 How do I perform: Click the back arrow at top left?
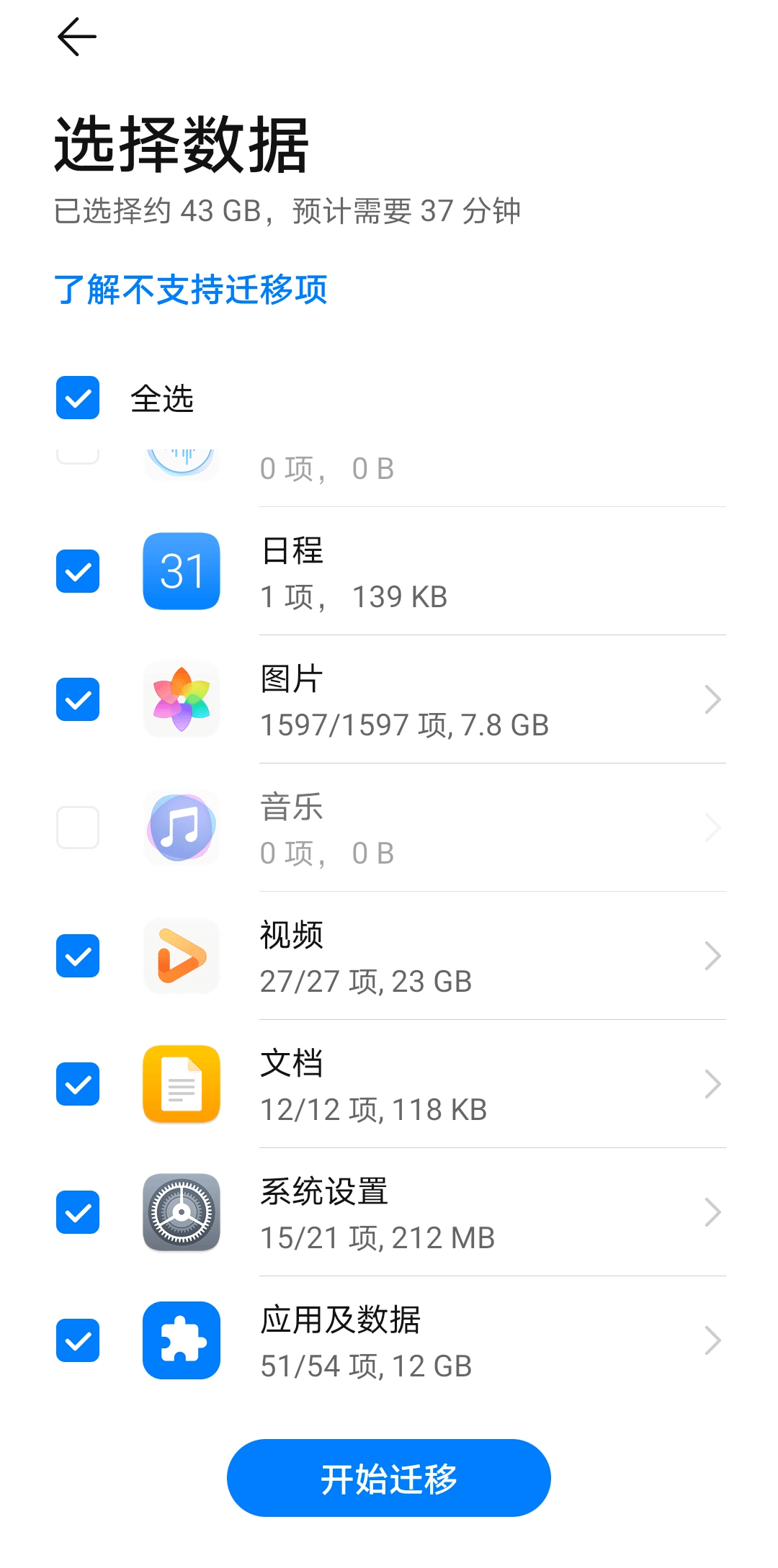(76, 36)
